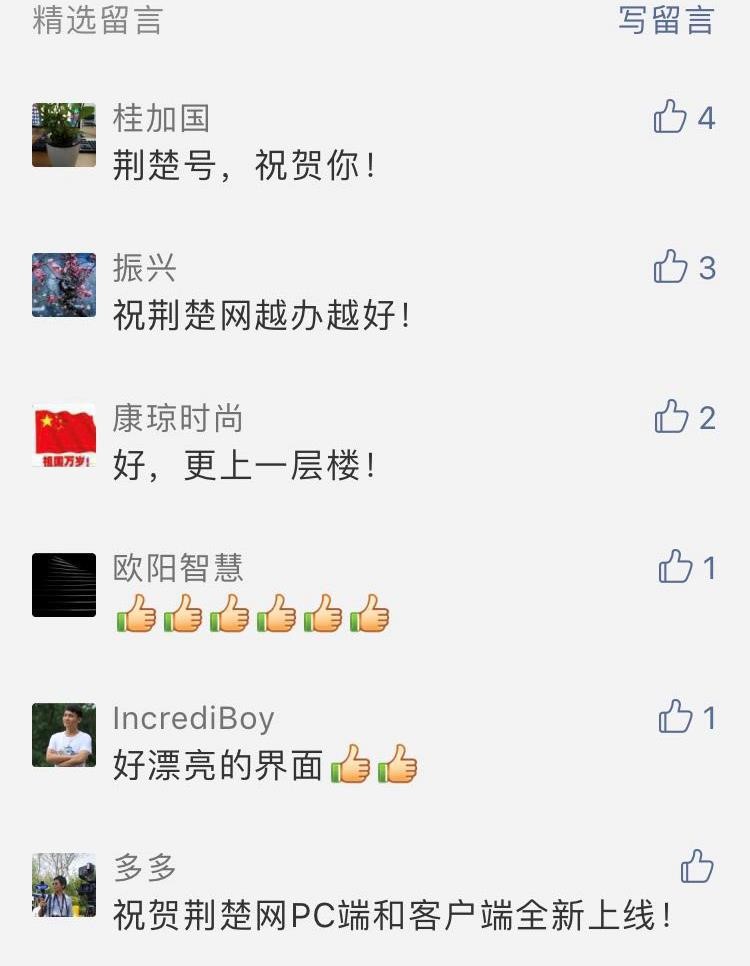Like 振兴's comment

pyautogui.click(x=671, y=267)
